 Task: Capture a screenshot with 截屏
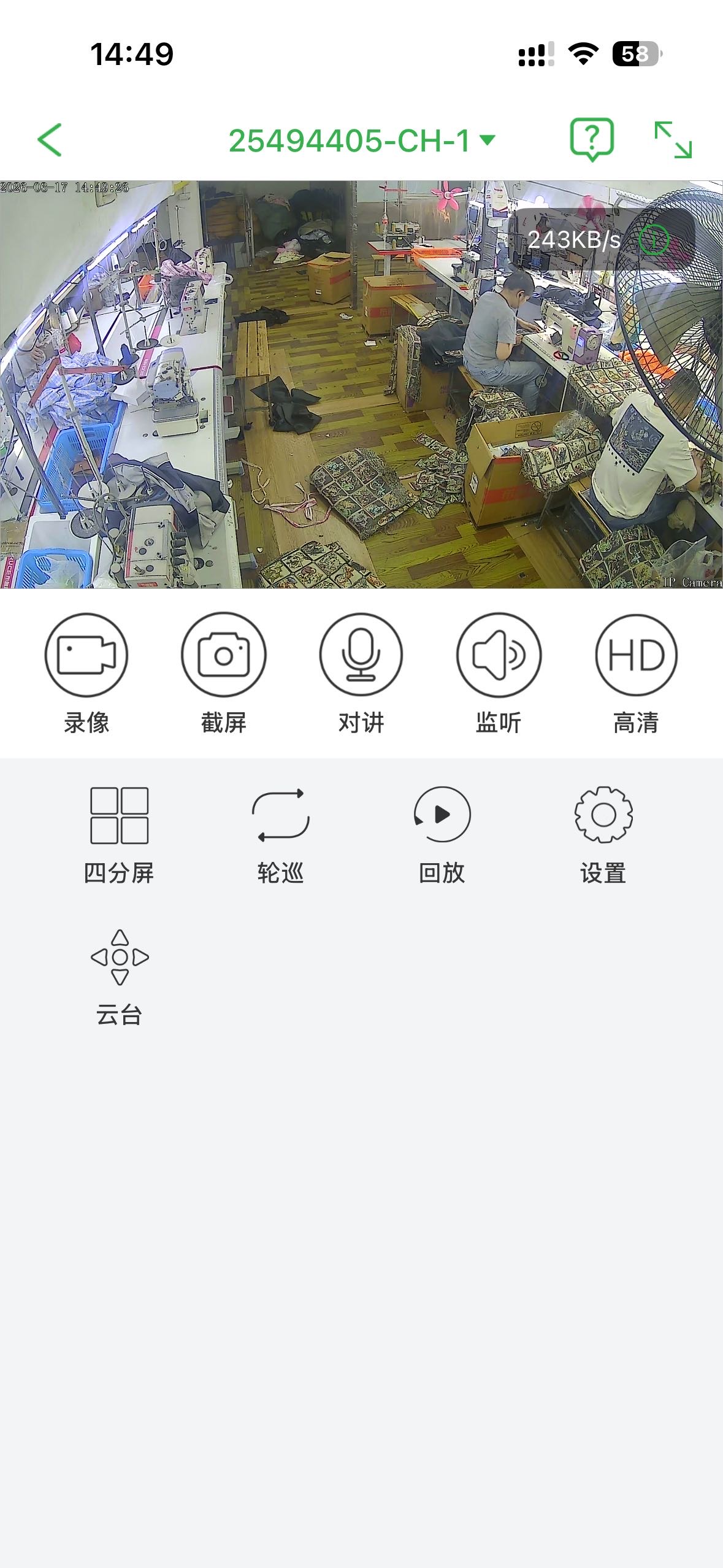point(224,655)
